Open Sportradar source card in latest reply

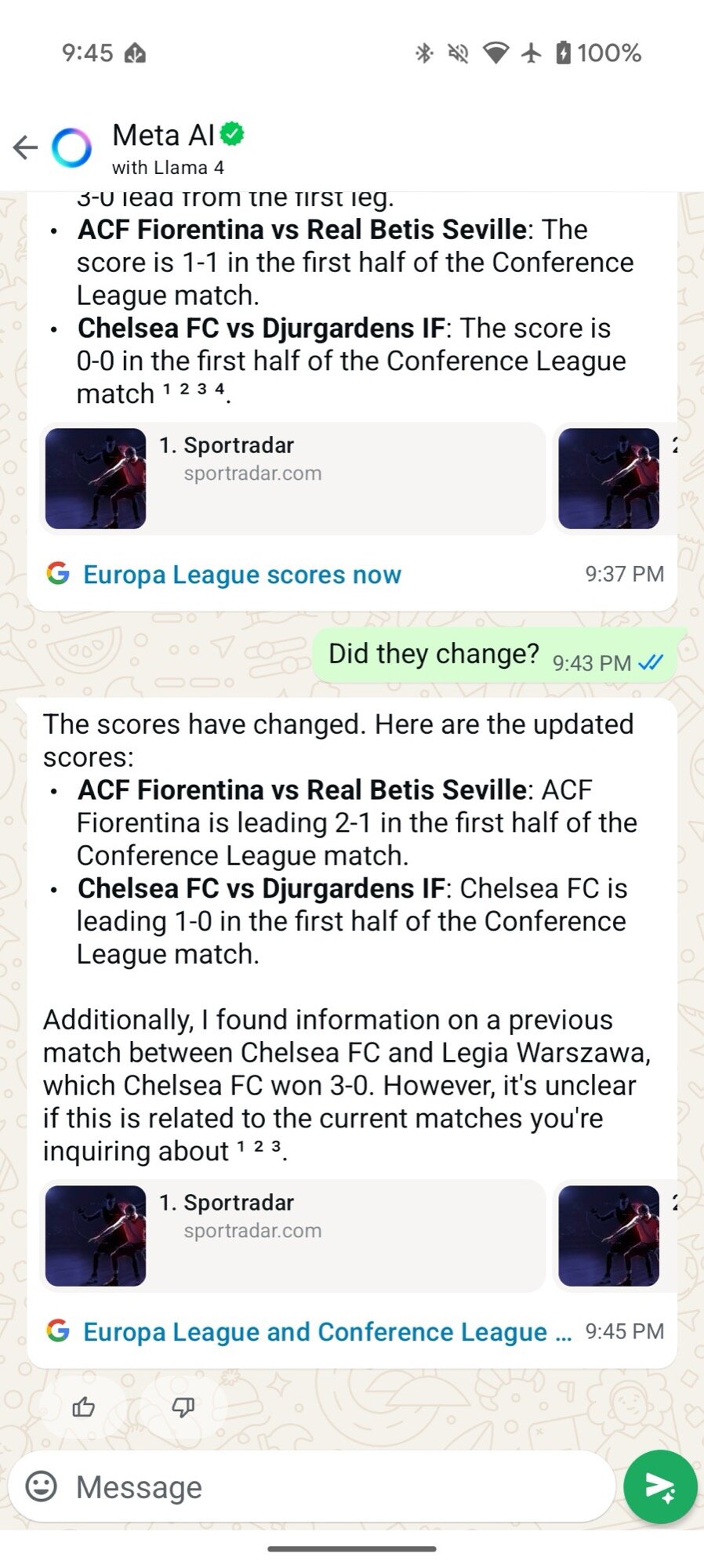click(292, 1236)
